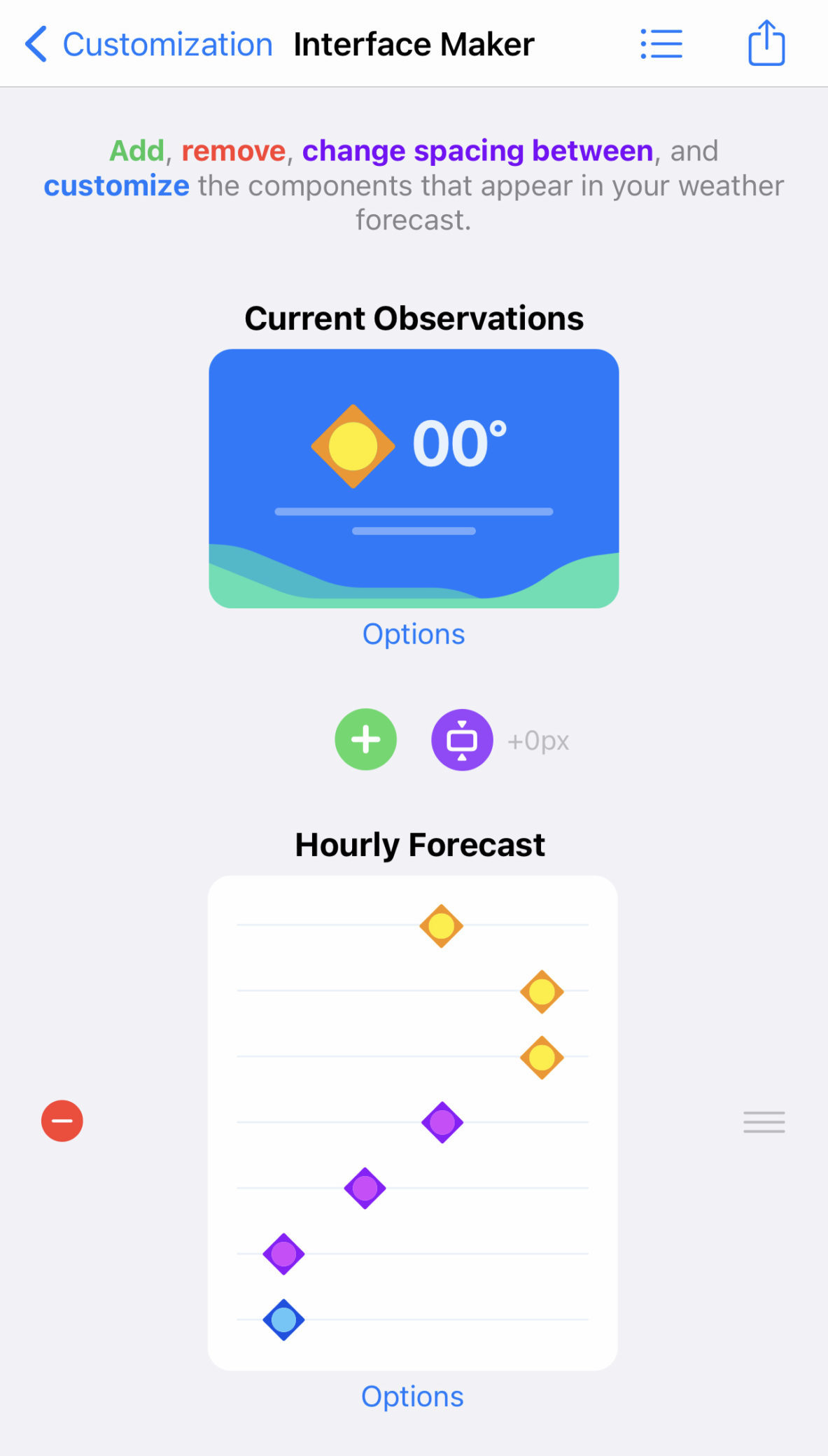Go back to Customization
The width and height of the screenshot is (828, 1456).
click(148, 45)
